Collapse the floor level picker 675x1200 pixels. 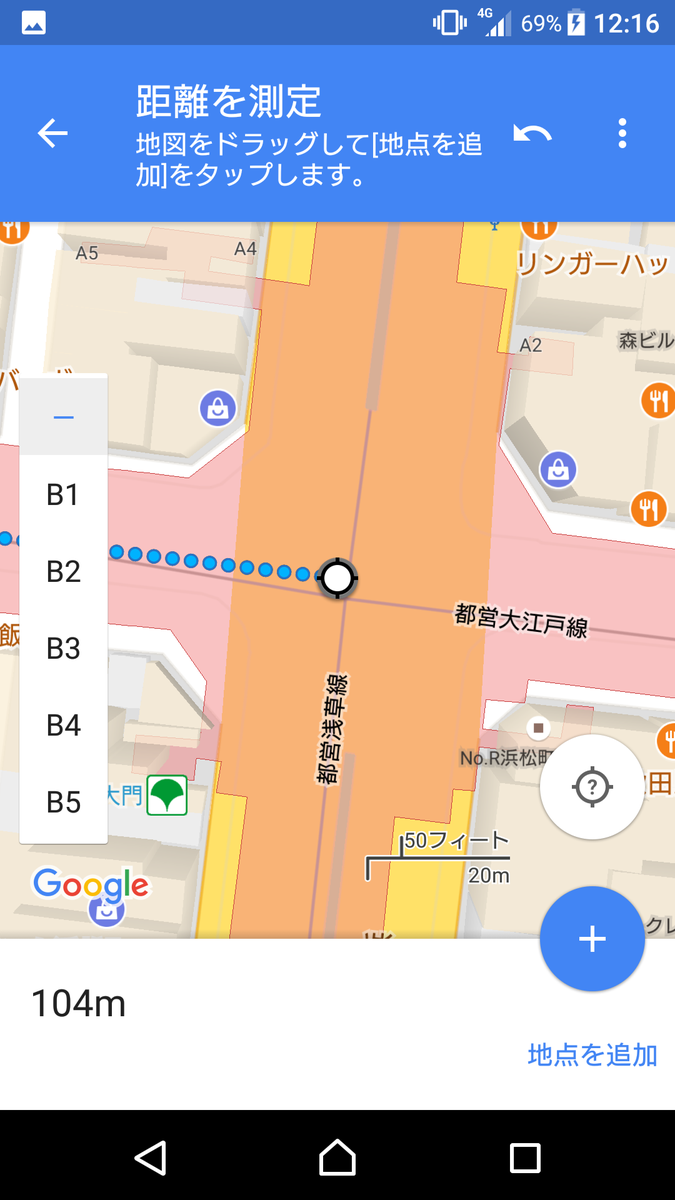pos(63,417)
